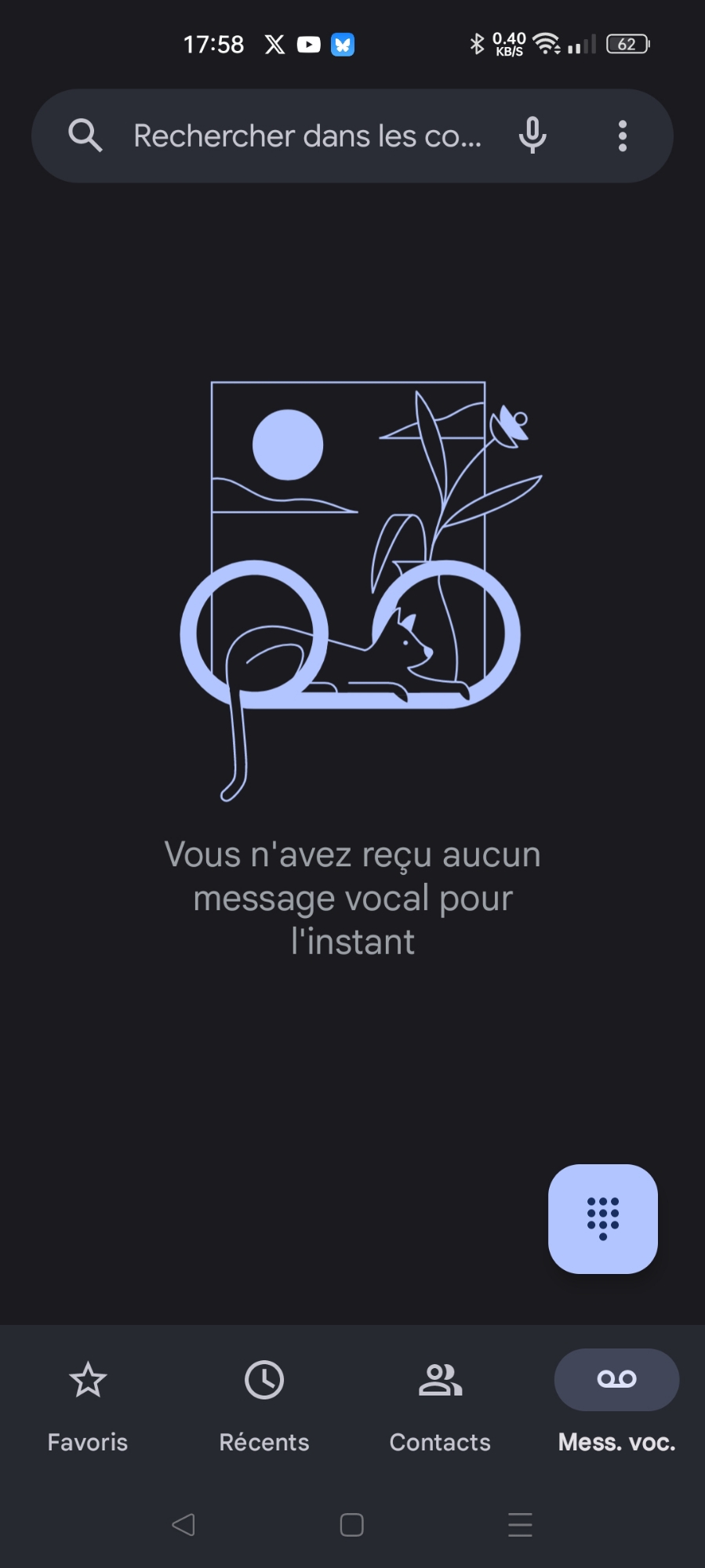Start voice search with the microphone
The width and height of the screenshot is (705, 1568).
click(532, 136)
